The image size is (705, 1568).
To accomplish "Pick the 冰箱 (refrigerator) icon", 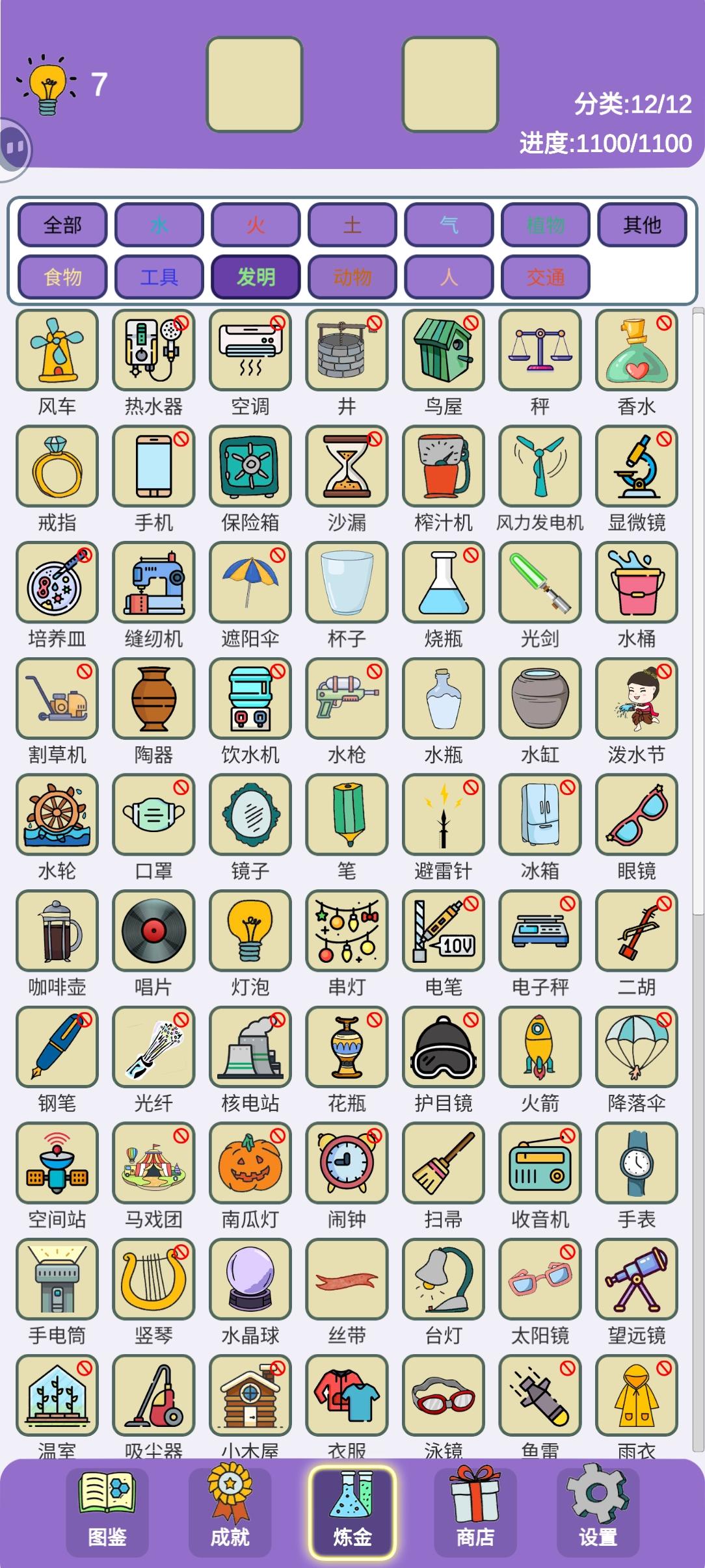I will click(x=540, y=815).
